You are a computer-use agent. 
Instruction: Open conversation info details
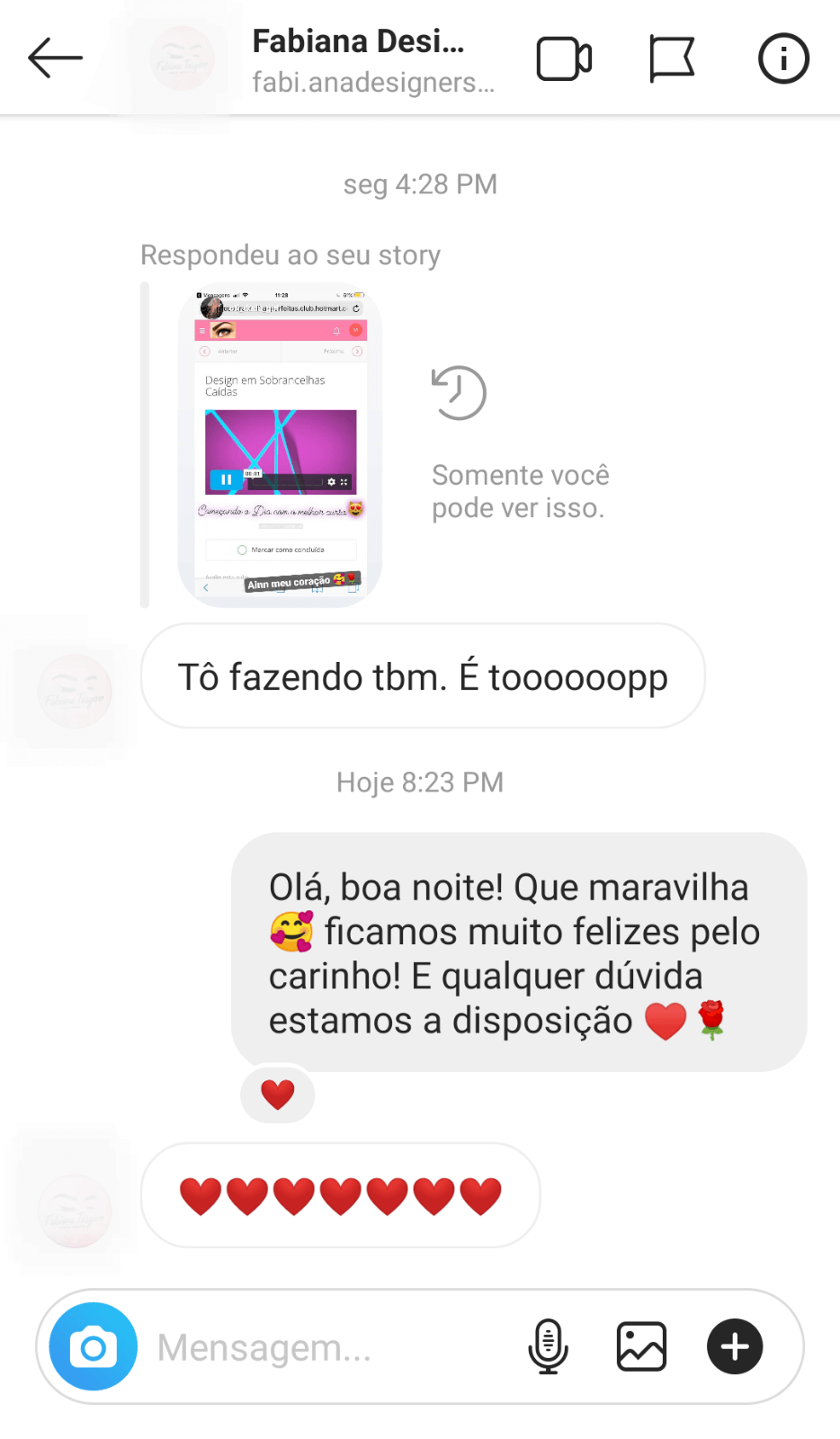point(783,59)
